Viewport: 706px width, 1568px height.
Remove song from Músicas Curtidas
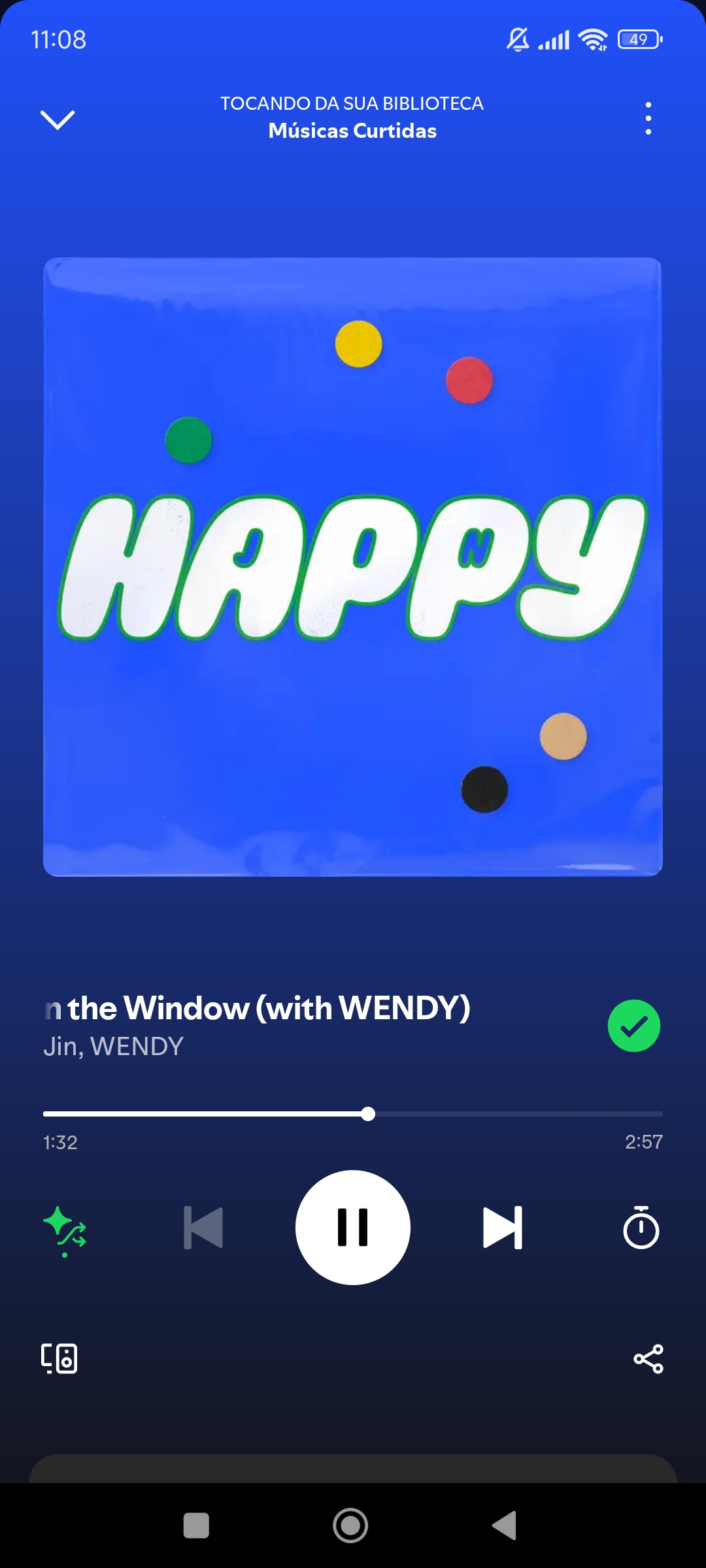click(633, 1026)
